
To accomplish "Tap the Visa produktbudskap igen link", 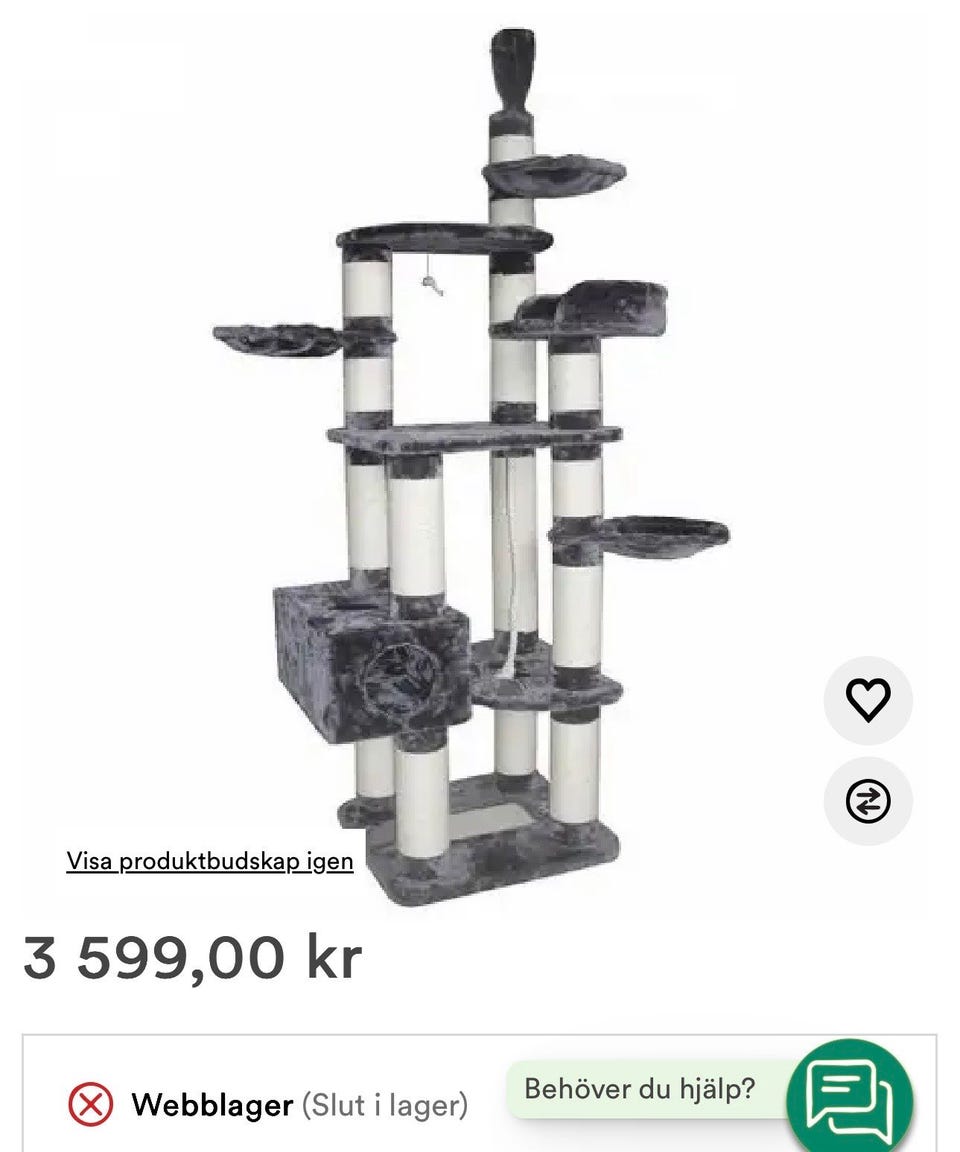I will point(210,861).
